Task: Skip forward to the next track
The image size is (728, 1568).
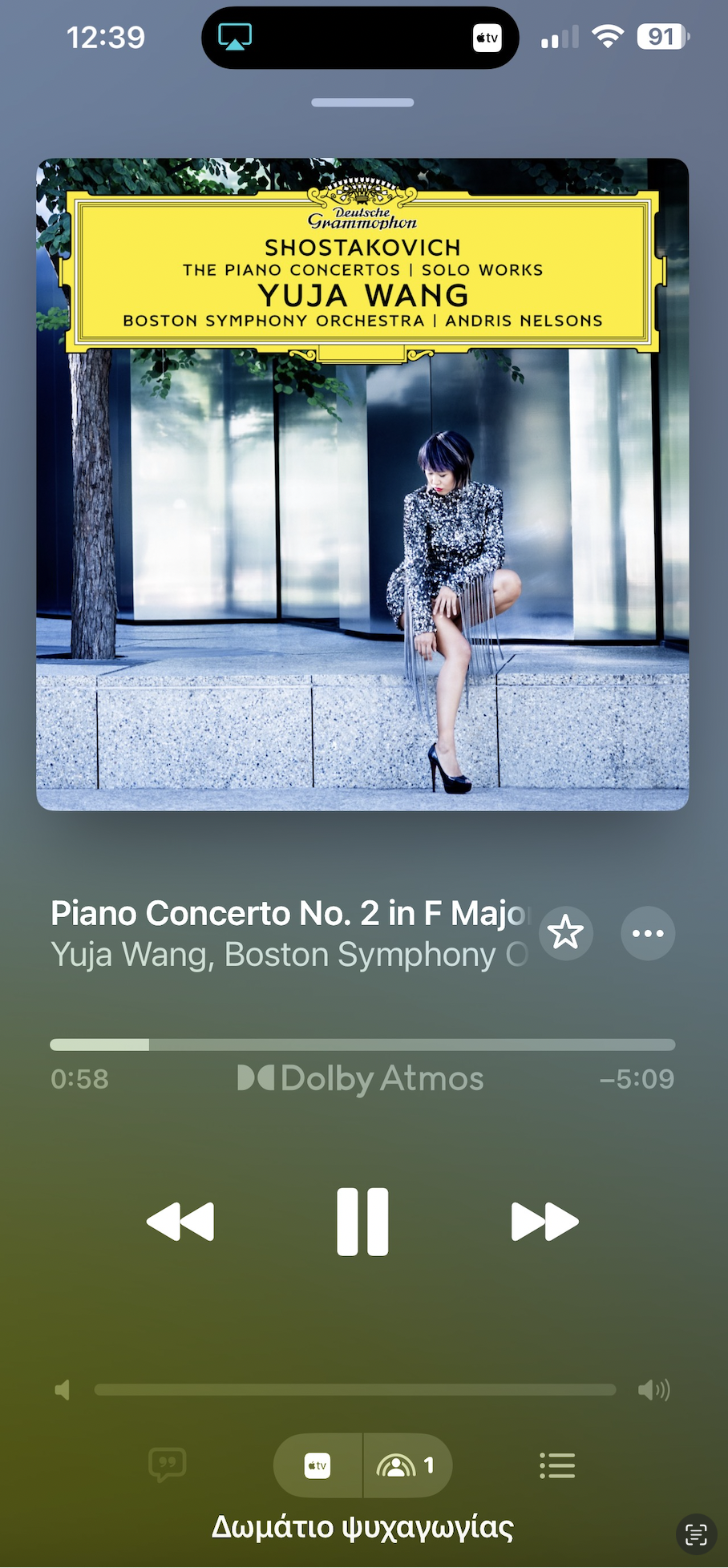Action: (544, 1222)
